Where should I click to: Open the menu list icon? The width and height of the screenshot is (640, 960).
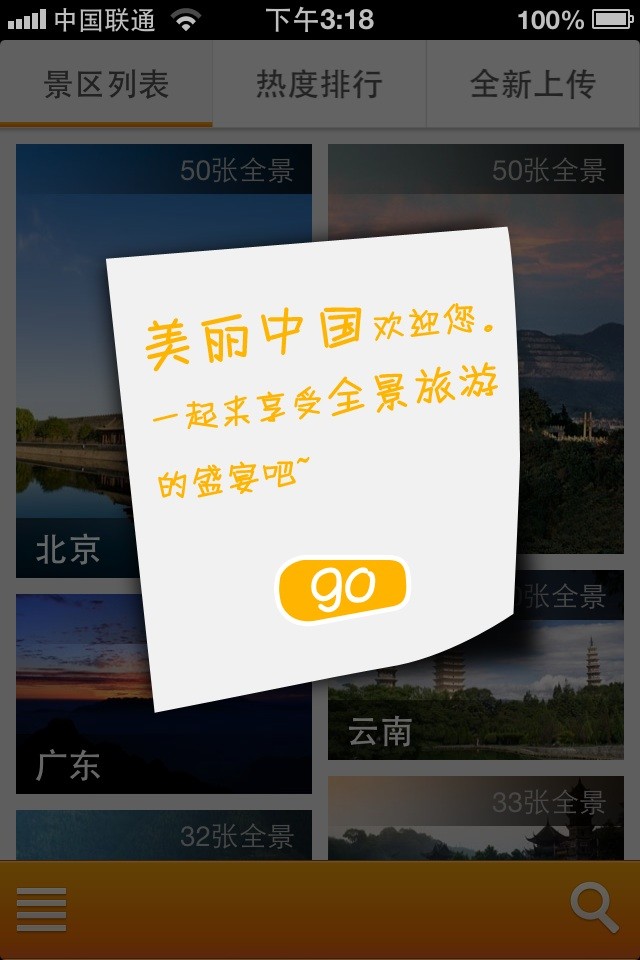(42, 909)
